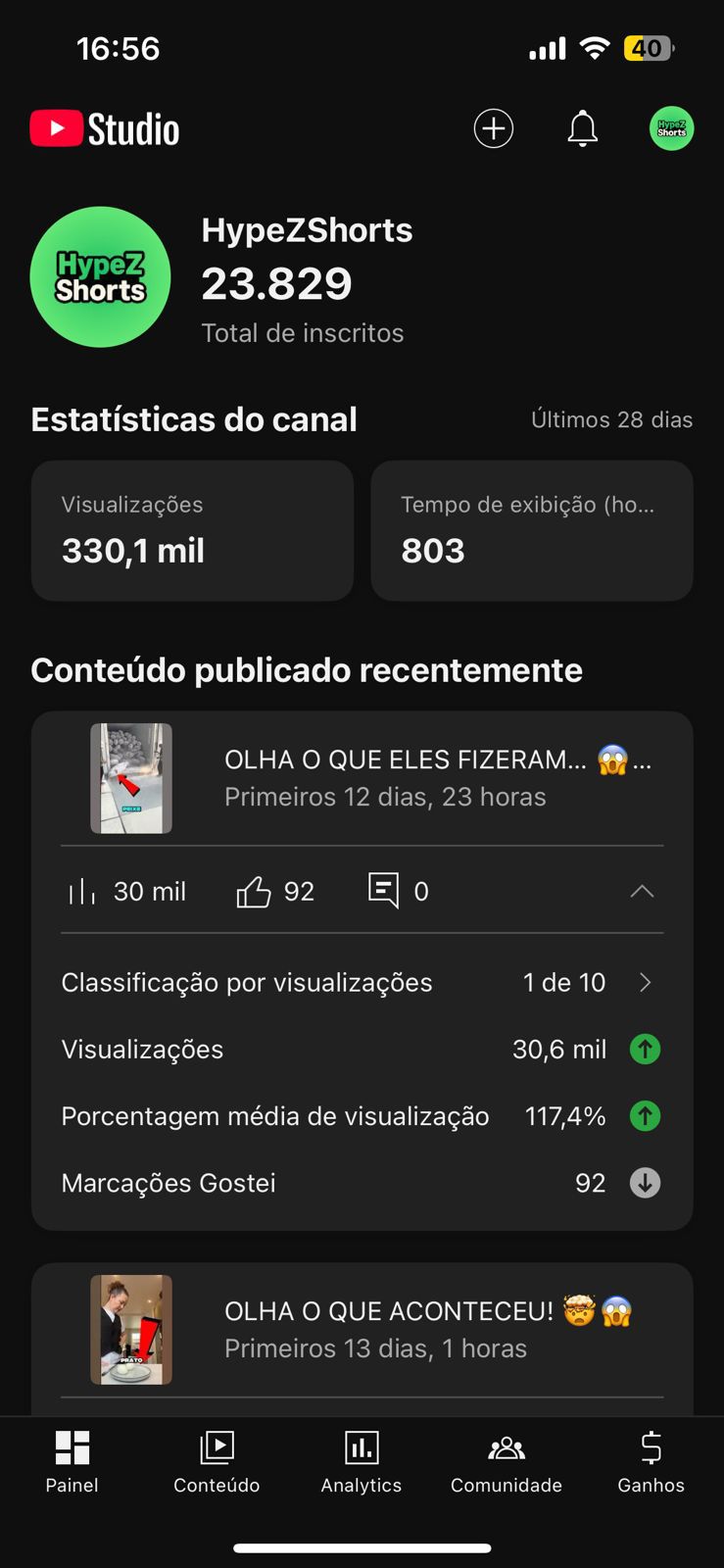This screenshot has width=724, height=1568.
Task: Open the Comunidade tab
Action: pyautogui.click(x=507, y=1461)
